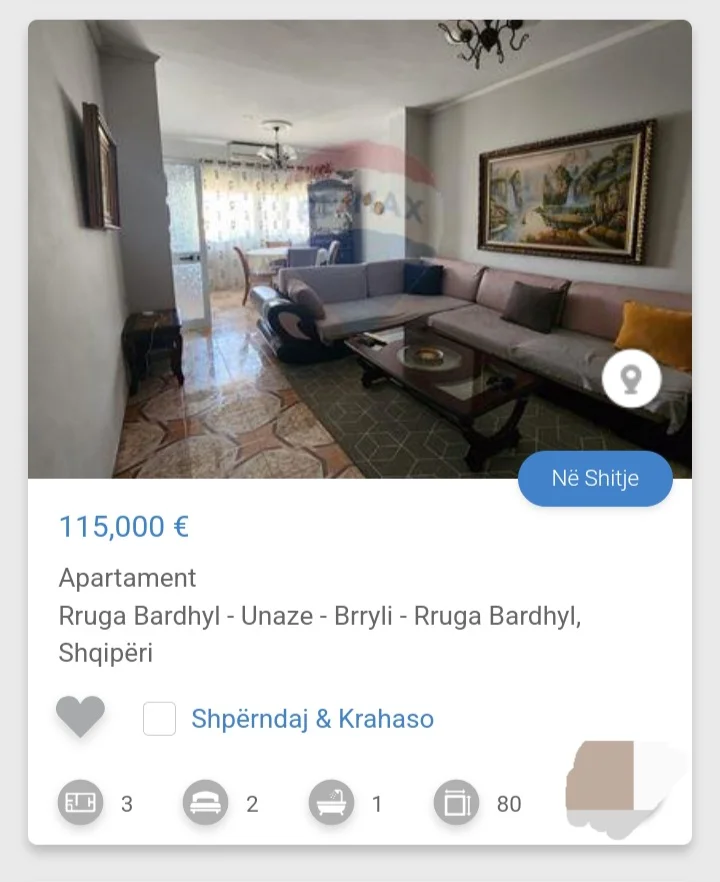720x882 pixels.
Task: Tap the bedroom count number 2
Action: click(x=252, y=803)
